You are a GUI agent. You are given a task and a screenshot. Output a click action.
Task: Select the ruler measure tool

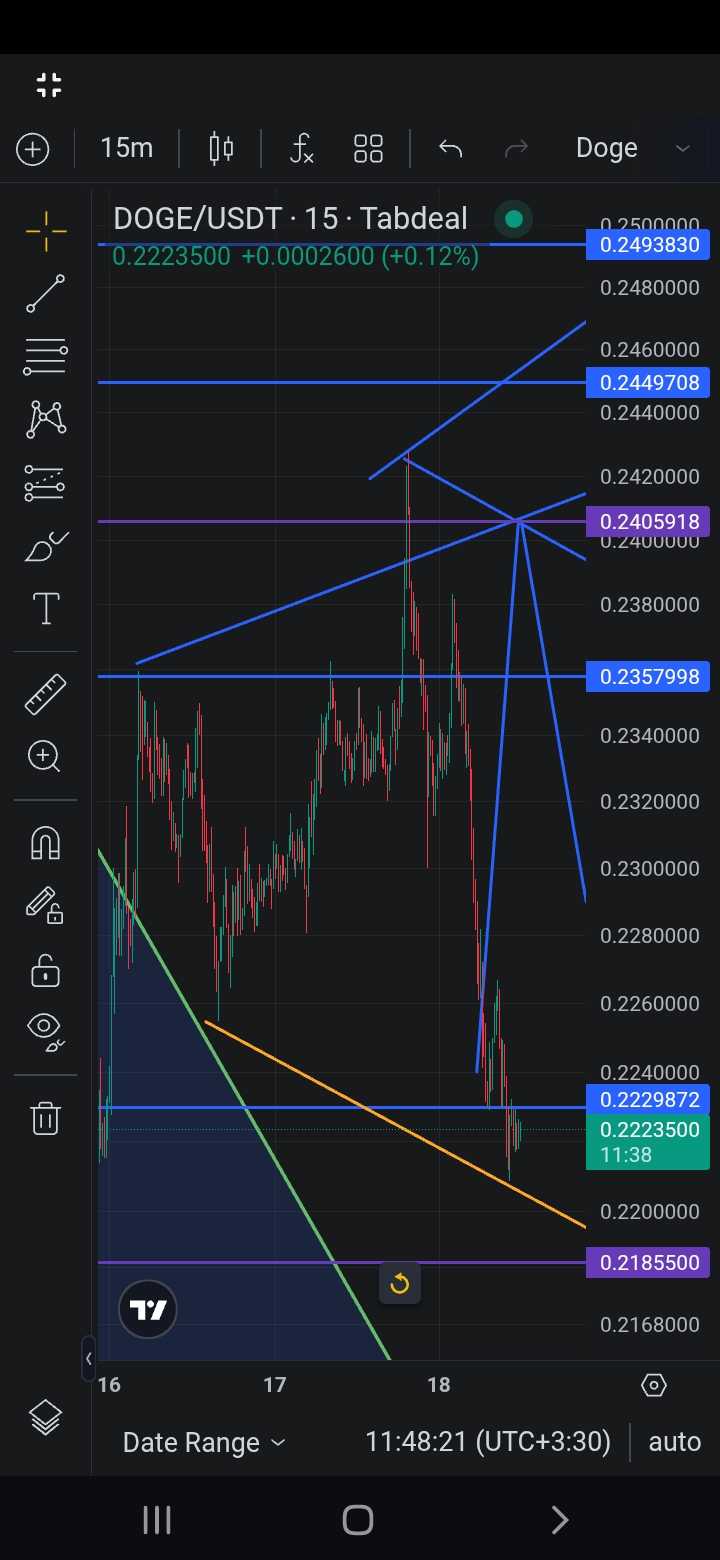pos(46,695)
